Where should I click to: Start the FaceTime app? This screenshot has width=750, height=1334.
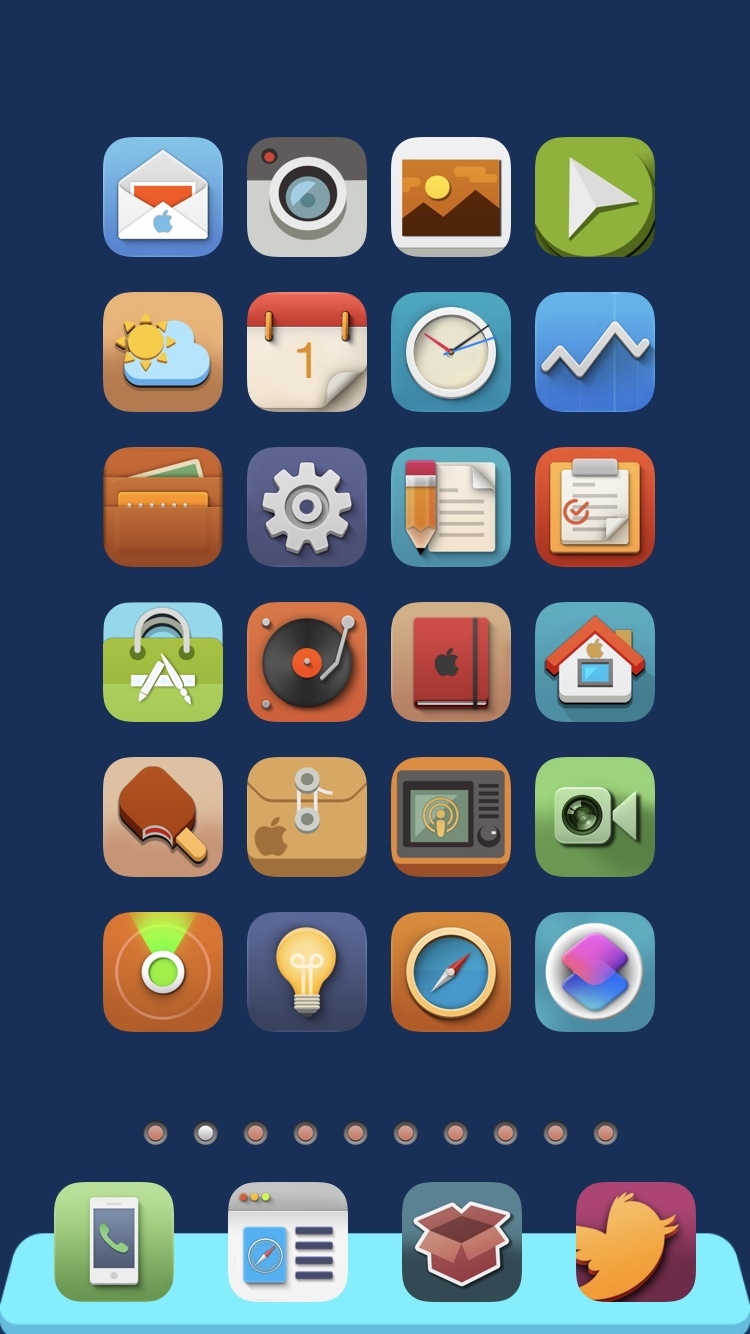[x=595, y=817]
